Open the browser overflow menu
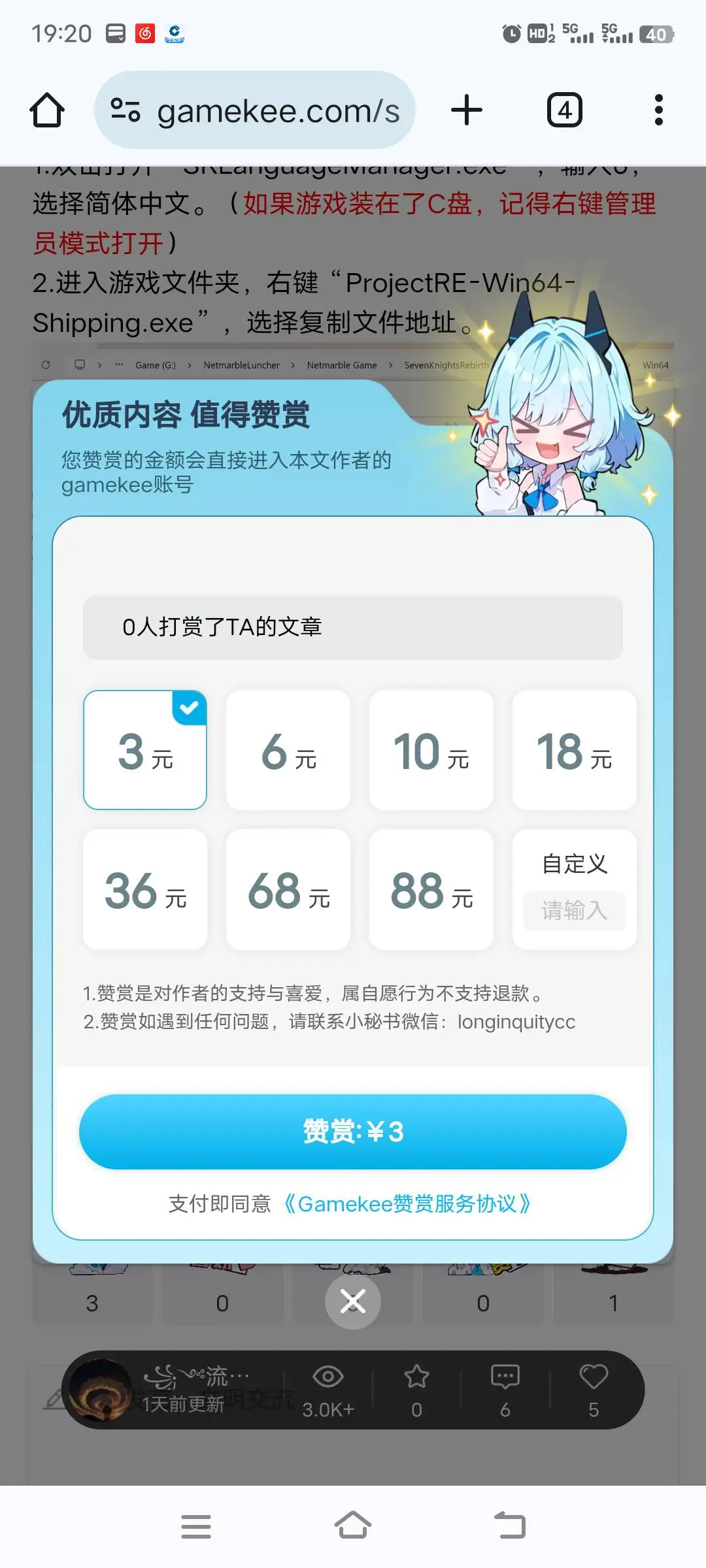The image size is (706, 1568). pyautogui.click(x=658, y=110)
